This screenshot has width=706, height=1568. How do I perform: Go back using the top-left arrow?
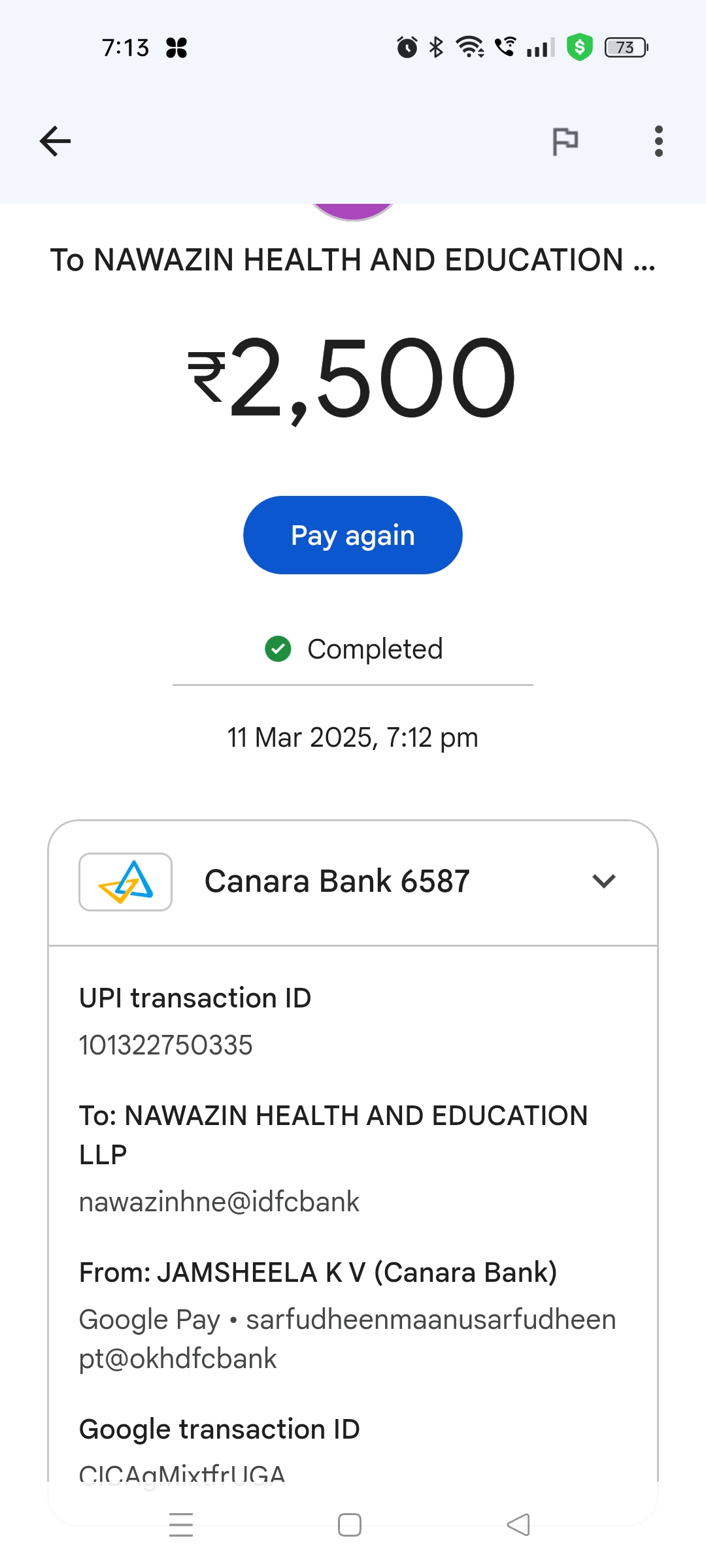tap(55, 141)
